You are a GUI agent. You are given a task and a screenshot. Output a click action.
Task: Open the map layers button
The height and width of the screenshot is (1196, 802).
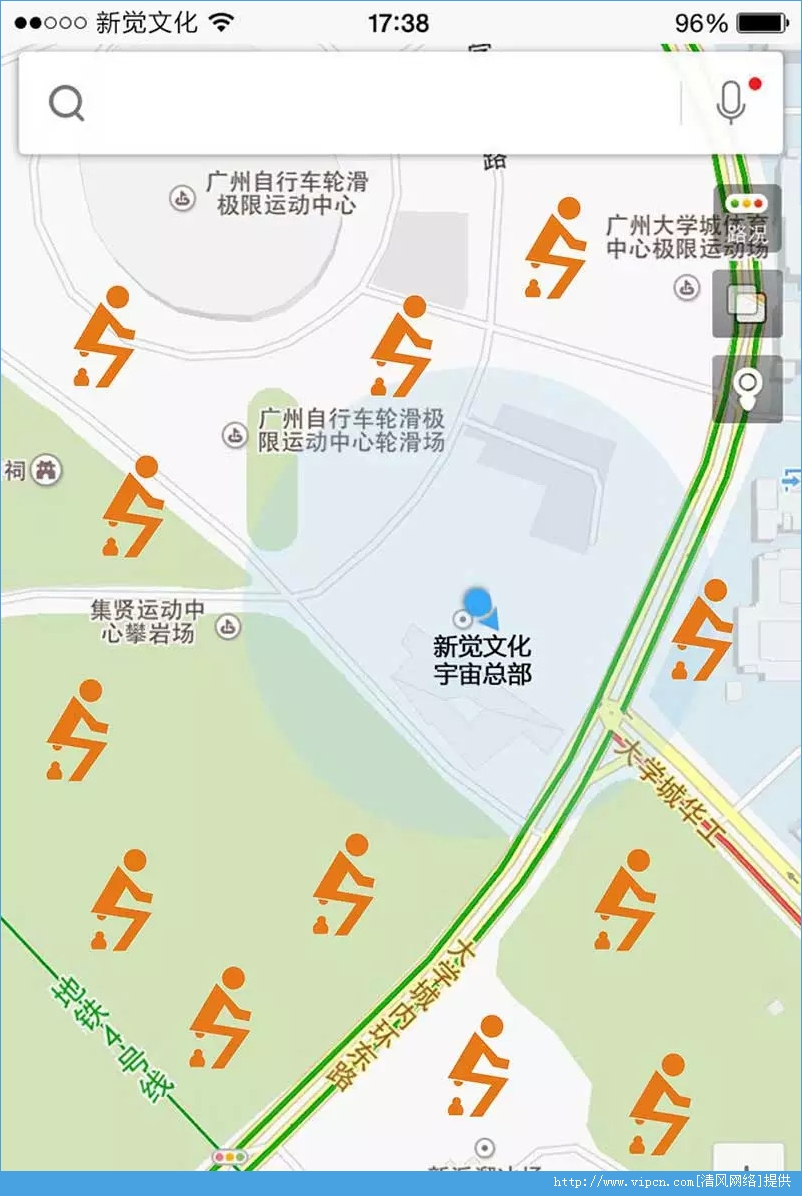pyautogui.click(x=746, y=304)
